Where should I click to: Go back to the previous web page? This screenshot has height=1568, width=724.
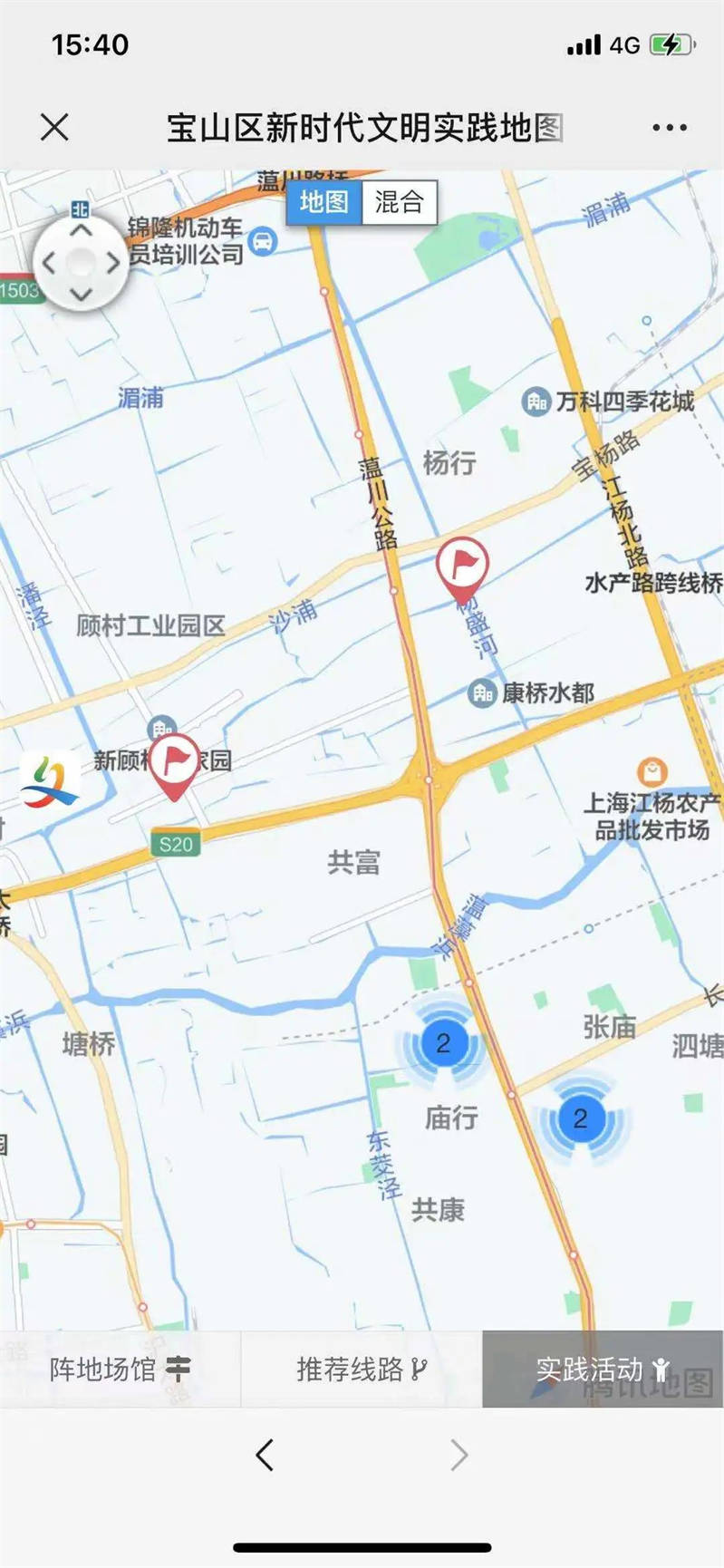click(265, 1456)
